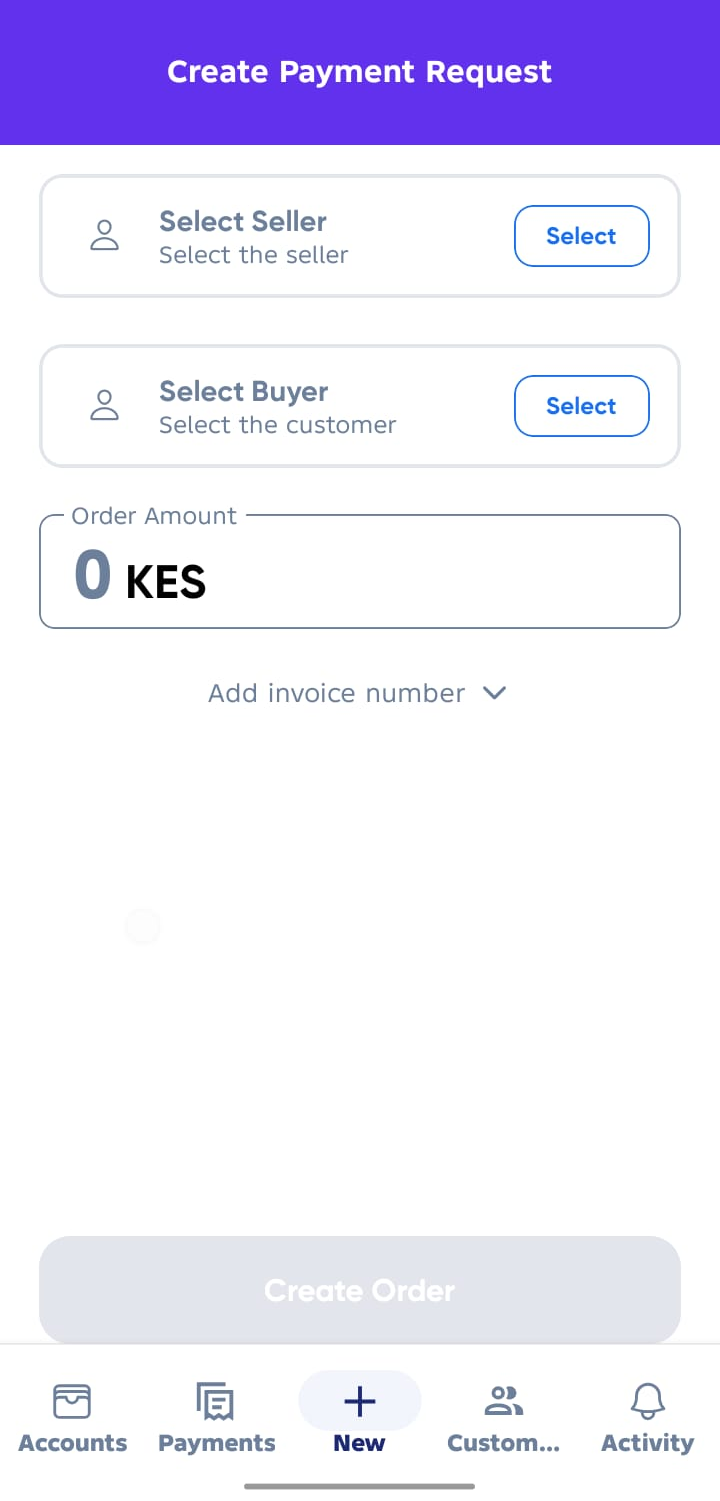Click the Customers people icon

(504, 1399)
